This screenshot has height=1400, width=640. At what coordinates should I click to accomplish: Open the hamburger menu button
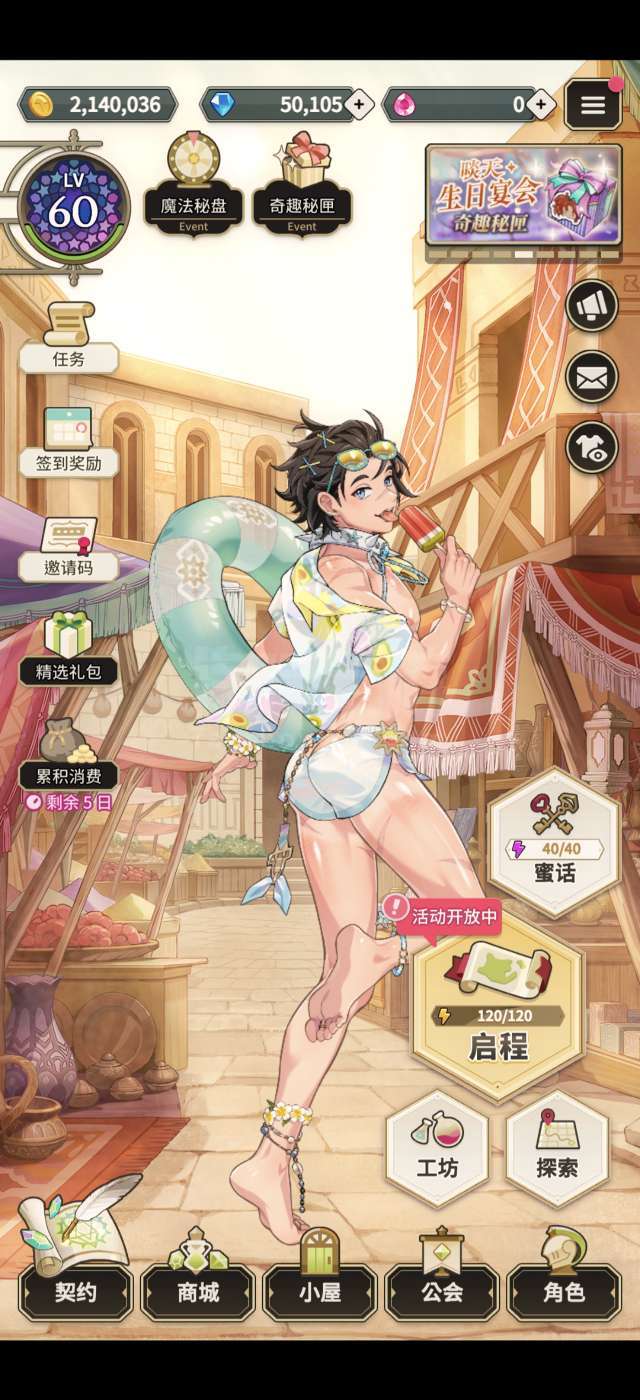(x=593, y=104)
